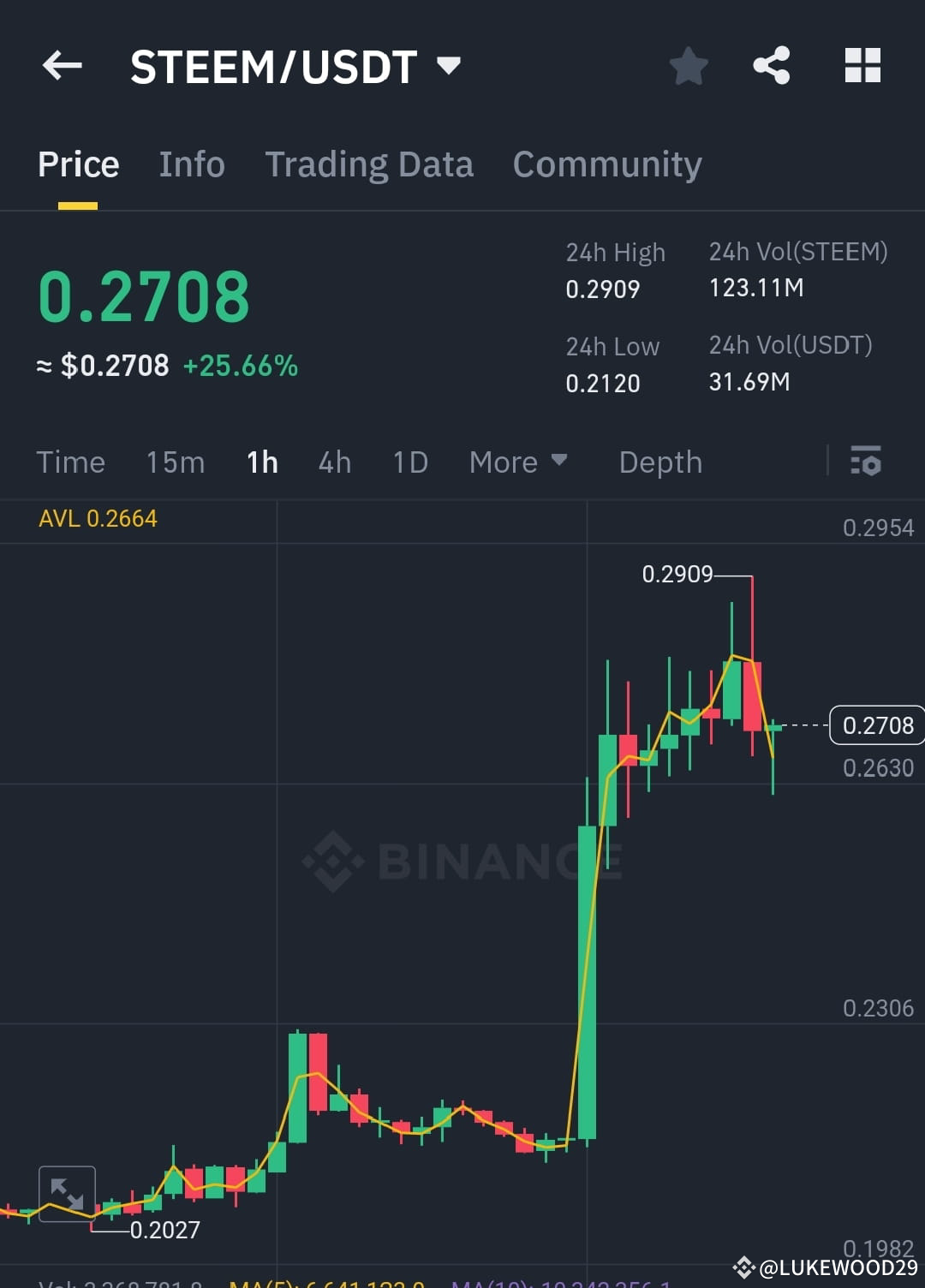Open the share icon

(x=772, y=65)
